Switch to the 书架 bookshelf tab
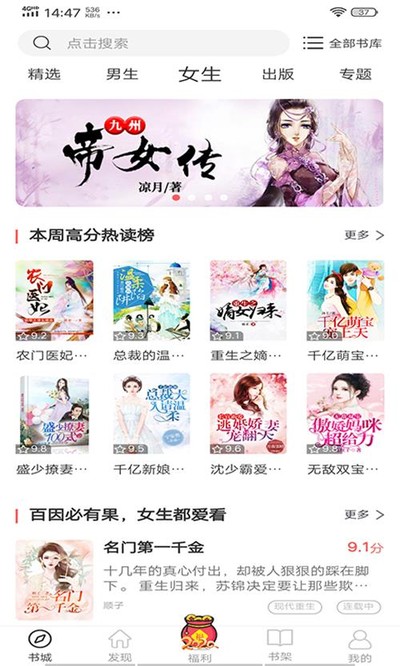 [x=280, y=644]
